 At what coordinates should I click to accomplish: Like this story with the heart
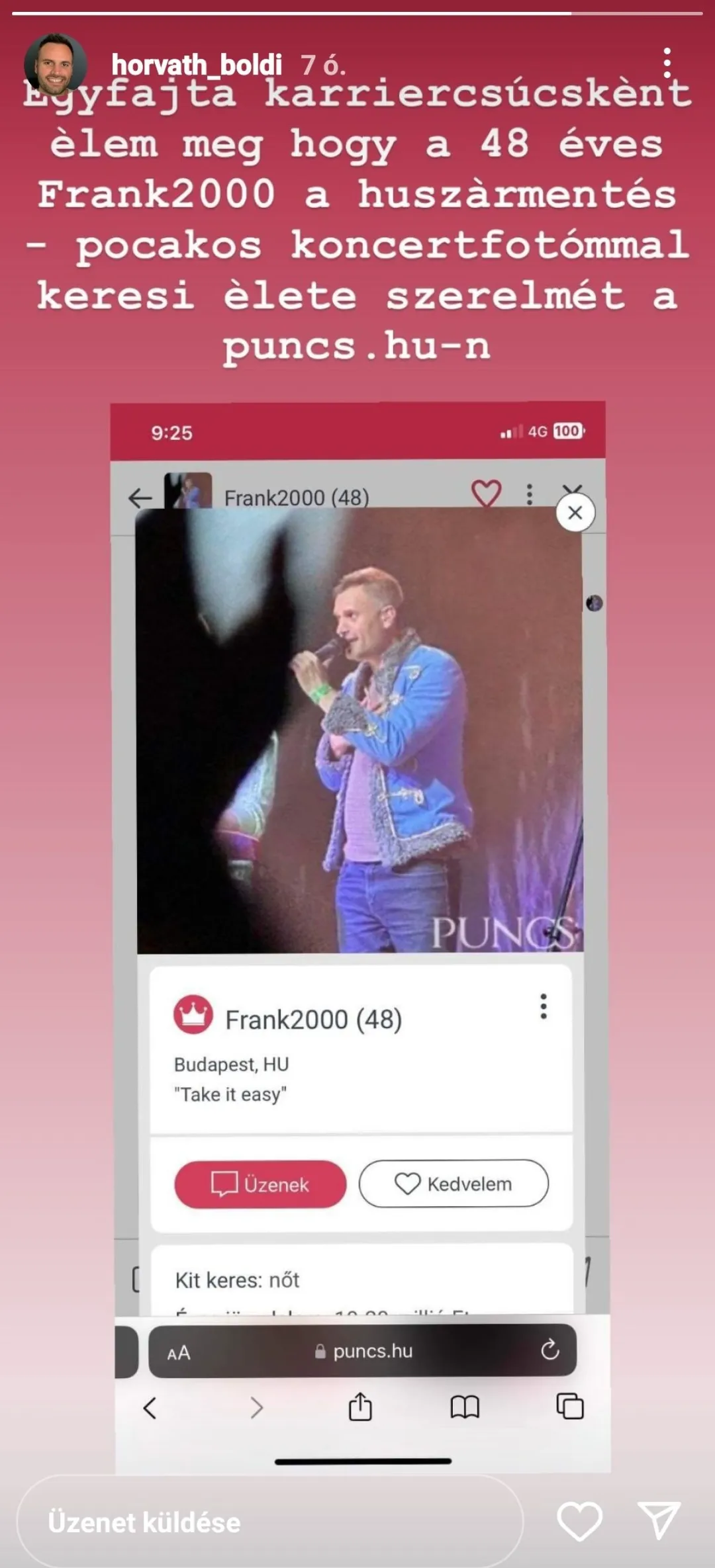tap(579, 1520)
